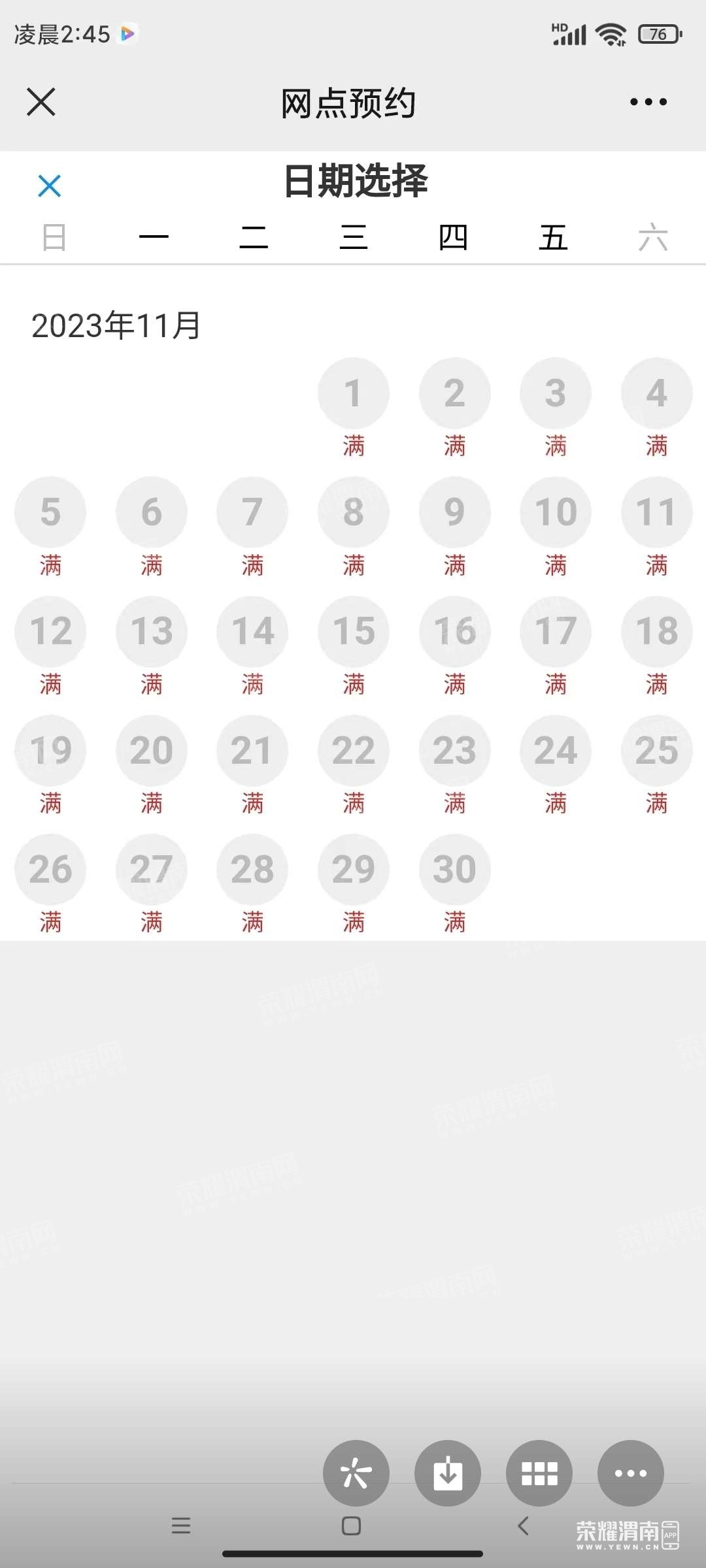Open the floating grid menu button

[539, 1473]
